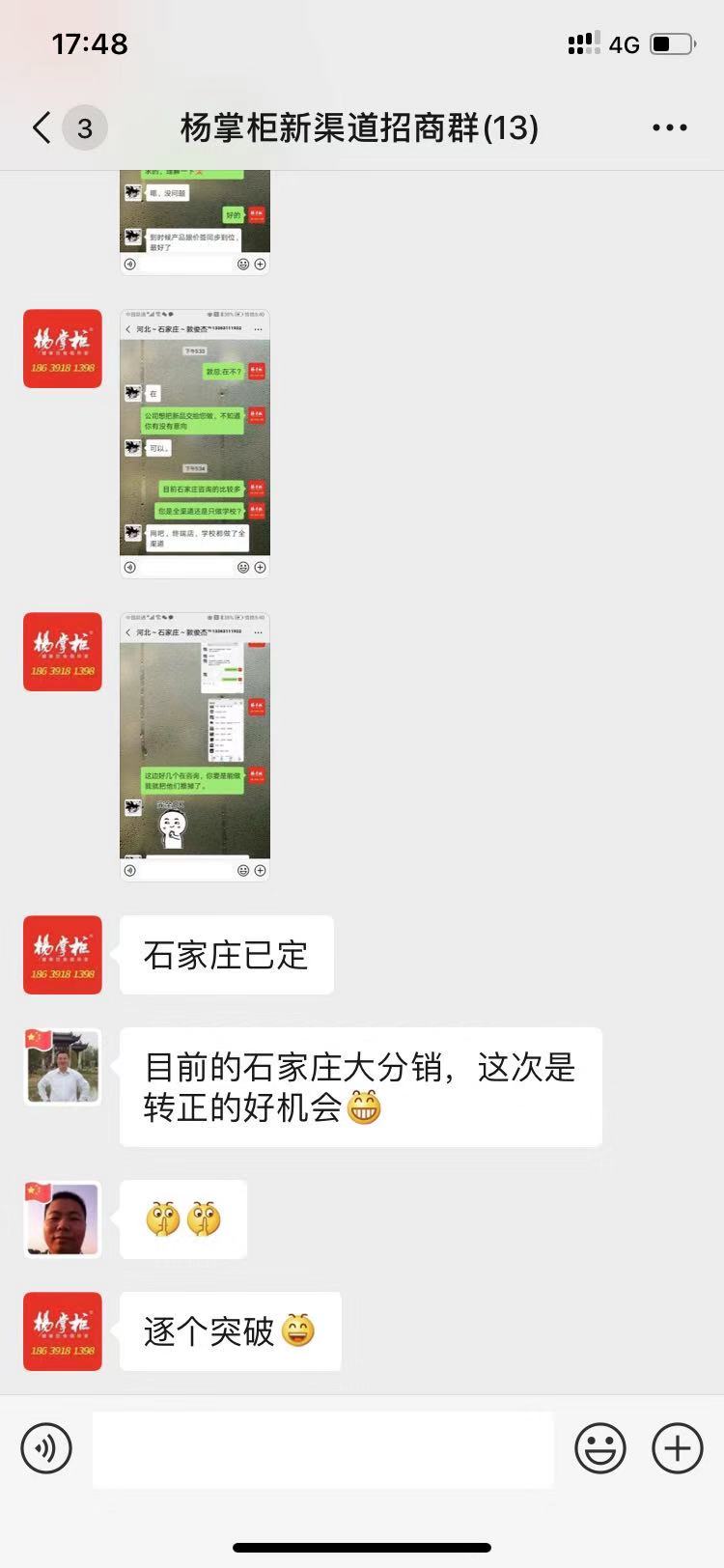Image resolution: width=724 pixels, height=1568 pixels.
Task: Open the group chat options menu
Action: tap(669, 127)
